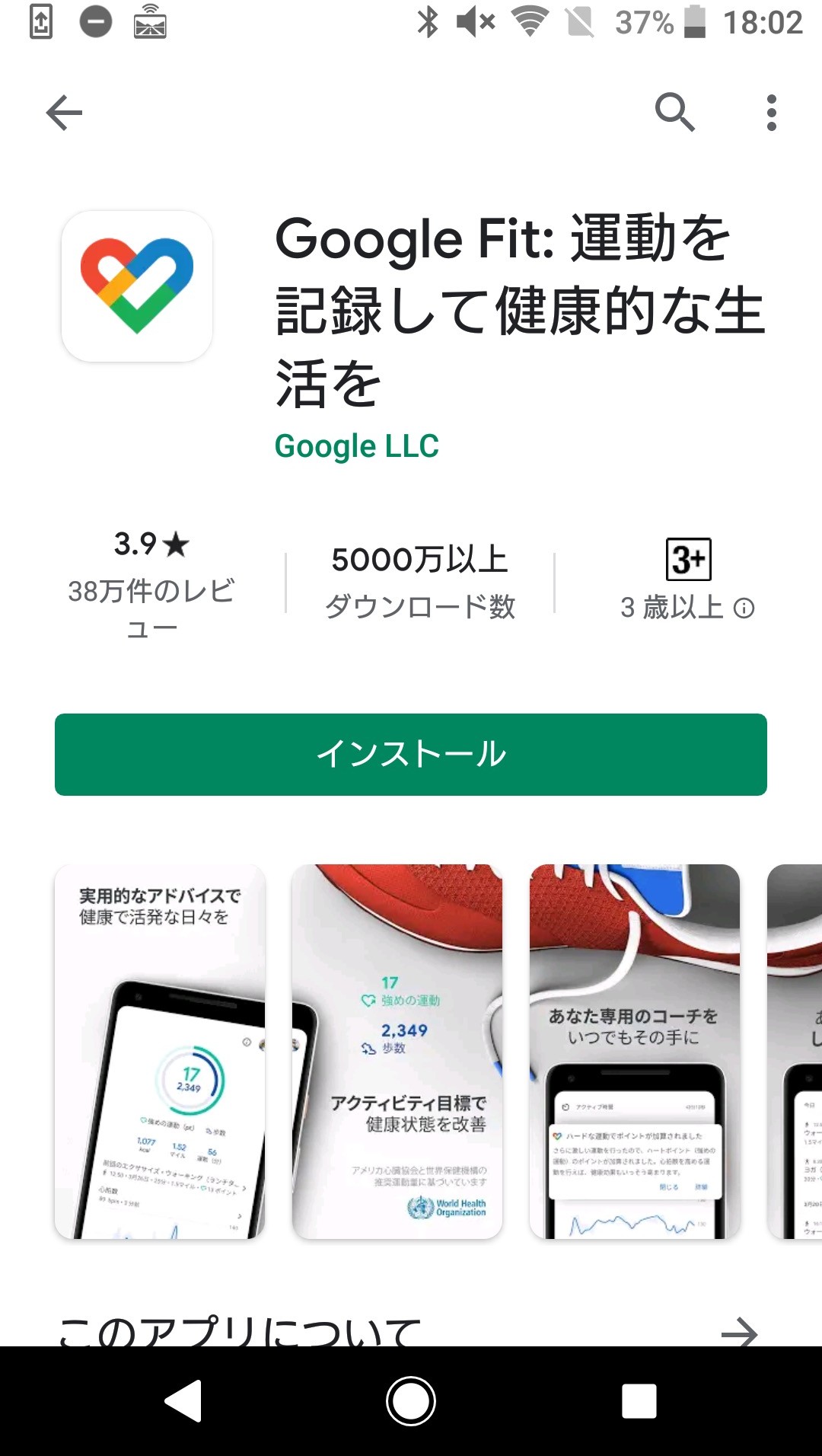The width and height of the screenshot is (822, 1456).
Task: Open the Google LLC developer page
Action: 356,446
